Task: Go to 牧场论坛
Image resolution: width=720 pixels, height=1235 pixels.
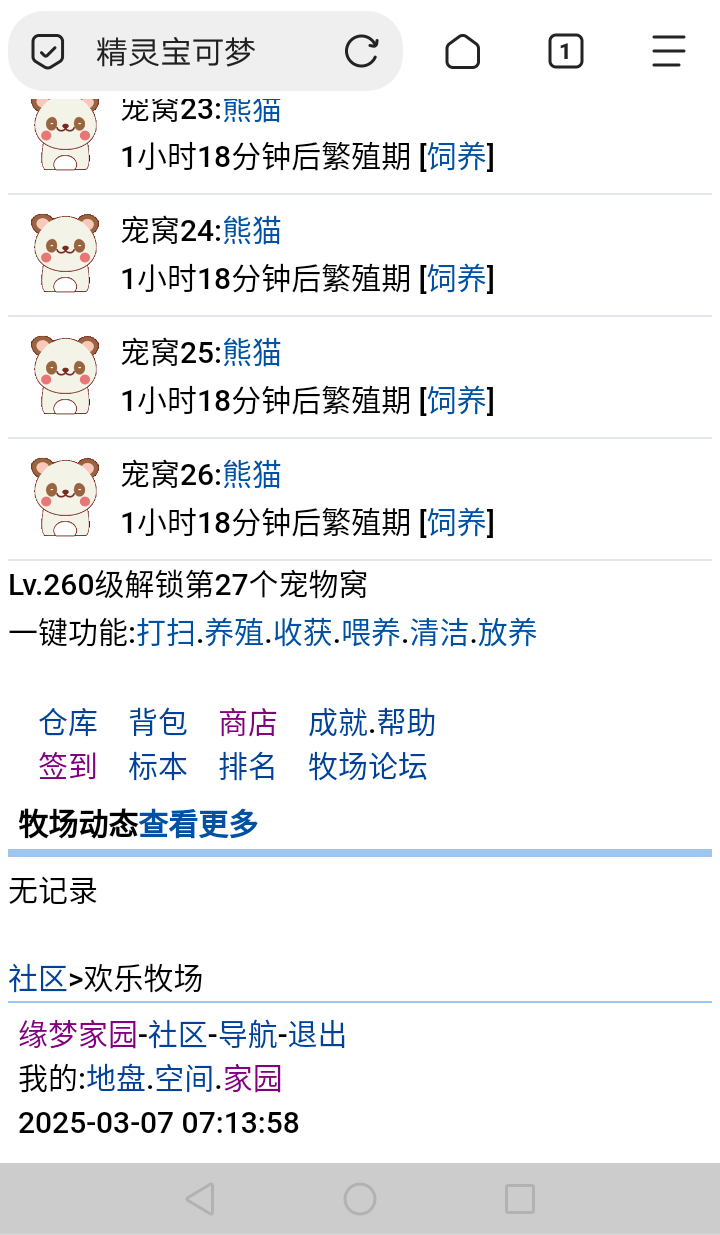Action: tap(368, 766)
